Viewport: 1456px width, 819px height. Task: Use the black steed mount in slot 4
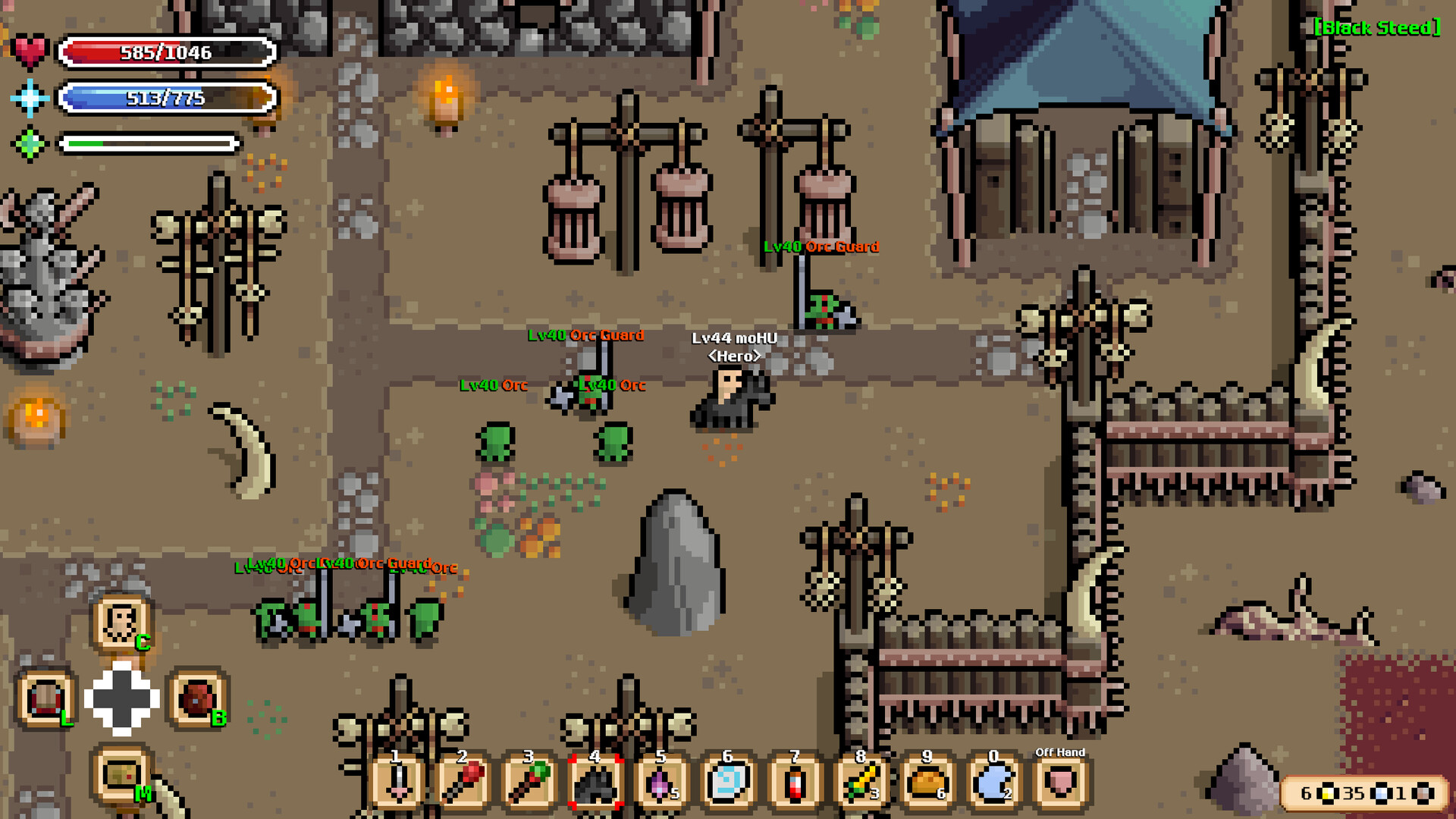tap(595, 783)
